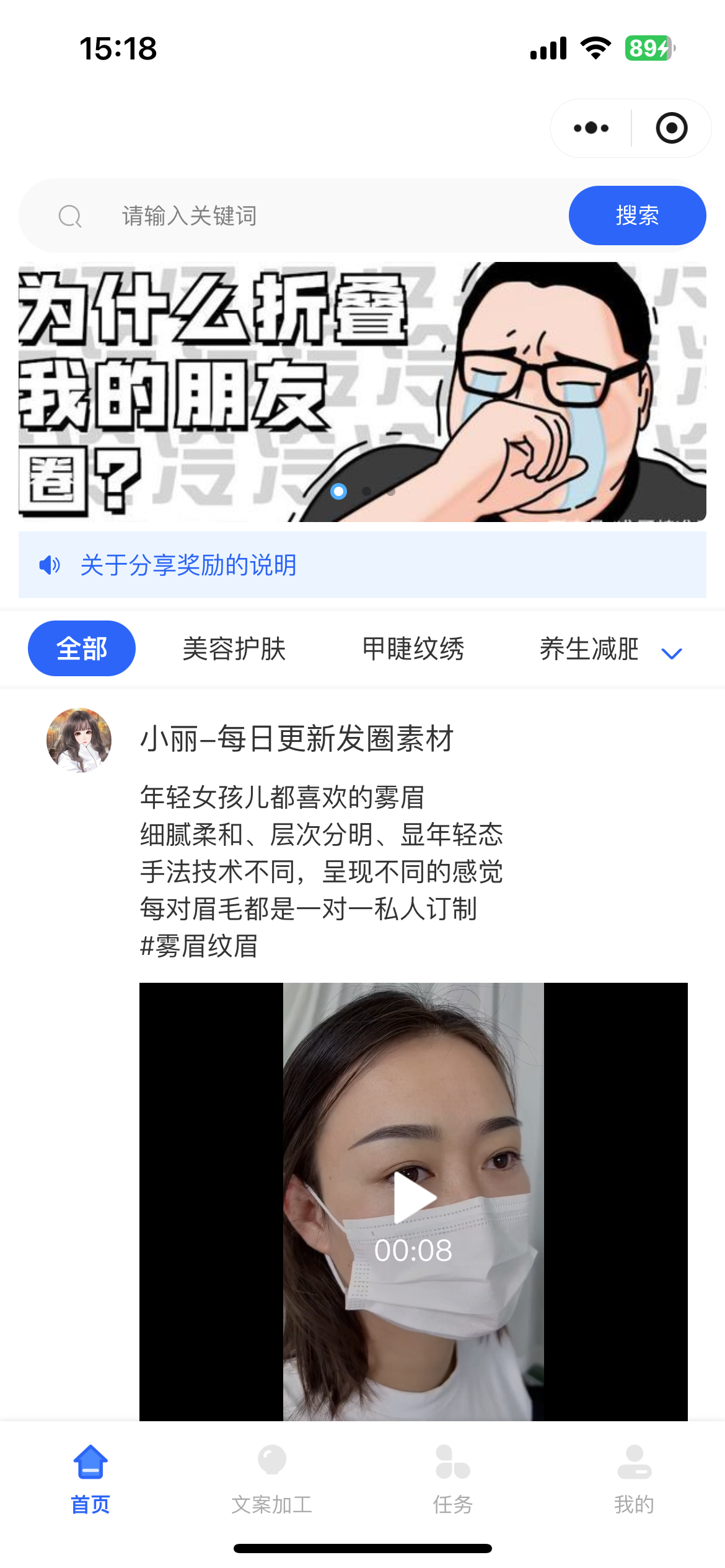The height and width of the screenshot is (1568, 725).
Task: Switch to the 甲睫纹绣 category
Action: [413, 649]
